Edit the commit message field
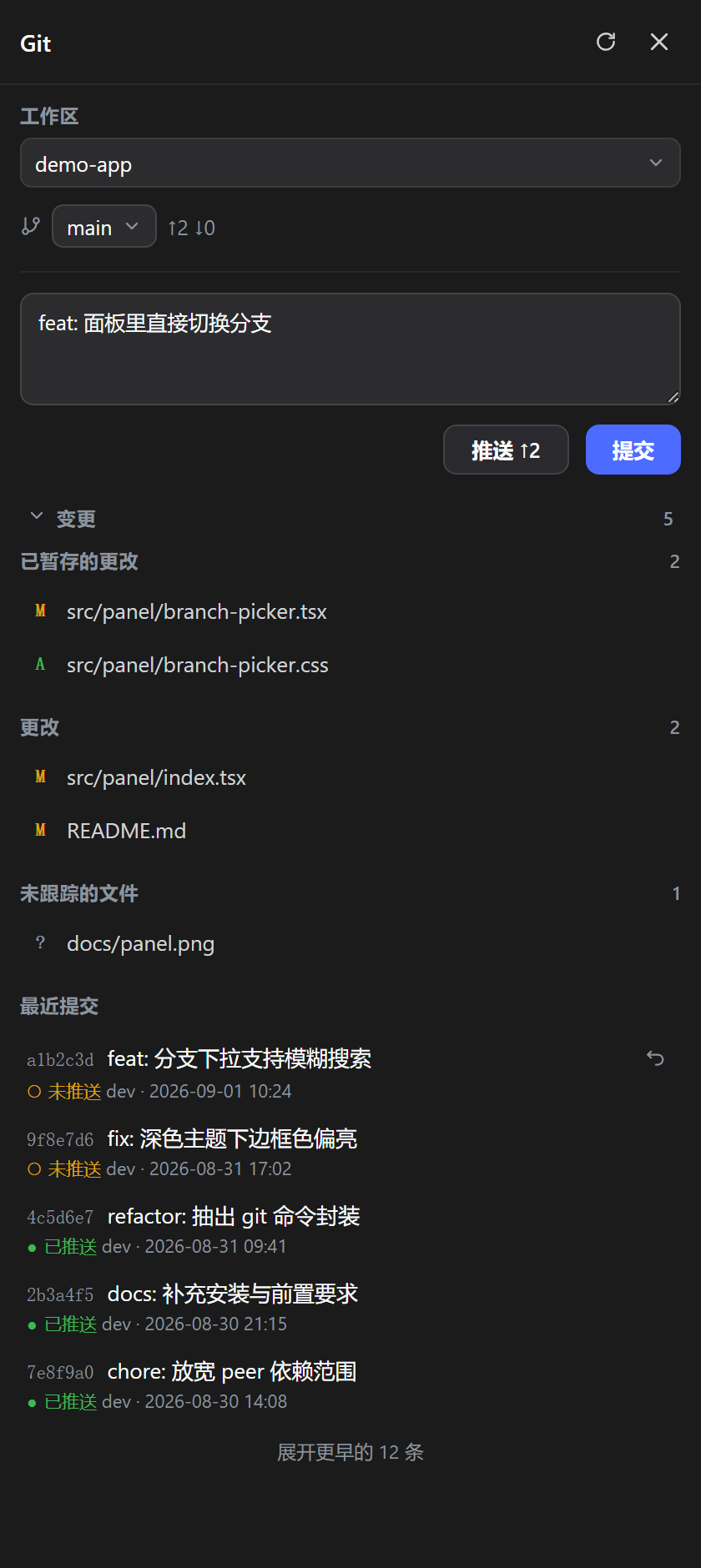The width and height of the screenshot is (701, 1568). (350, 349)
